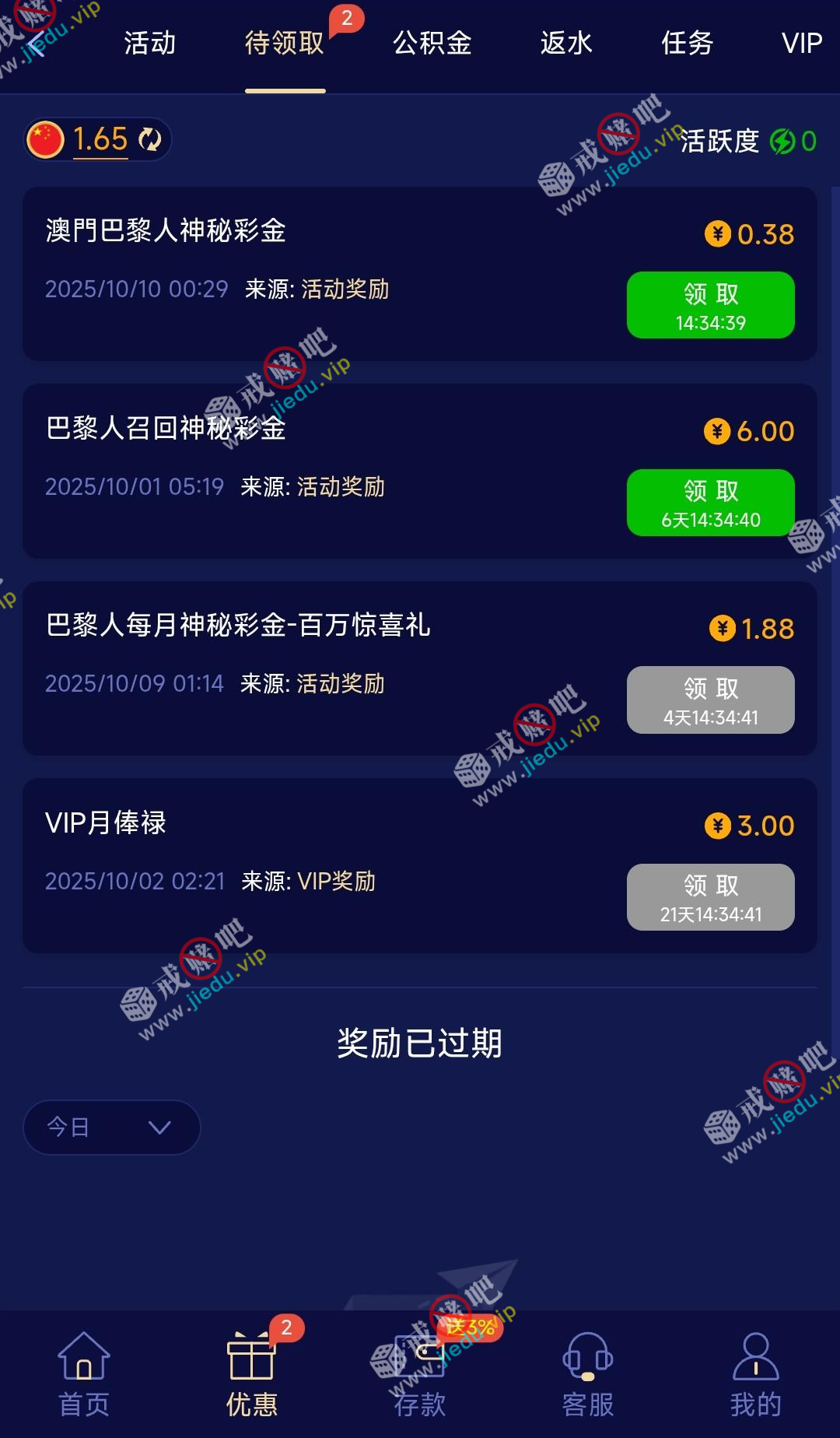Tap 领取 for VIP月俸禄
The height and width of the screenshot is (1438, 840).
[x=710, y=897]
